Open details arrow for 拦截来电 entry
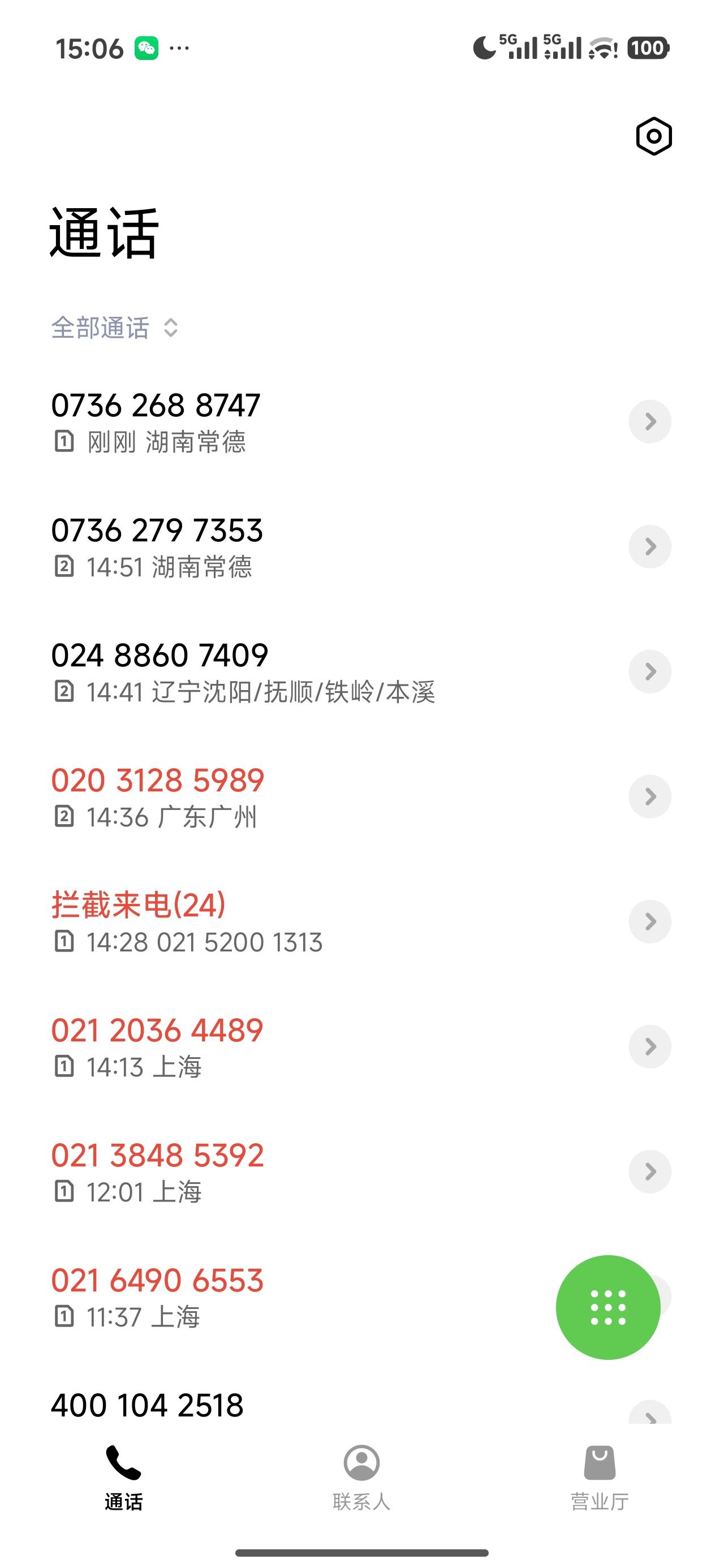This screenshot has height=1568, width=724. click(650, 921)
